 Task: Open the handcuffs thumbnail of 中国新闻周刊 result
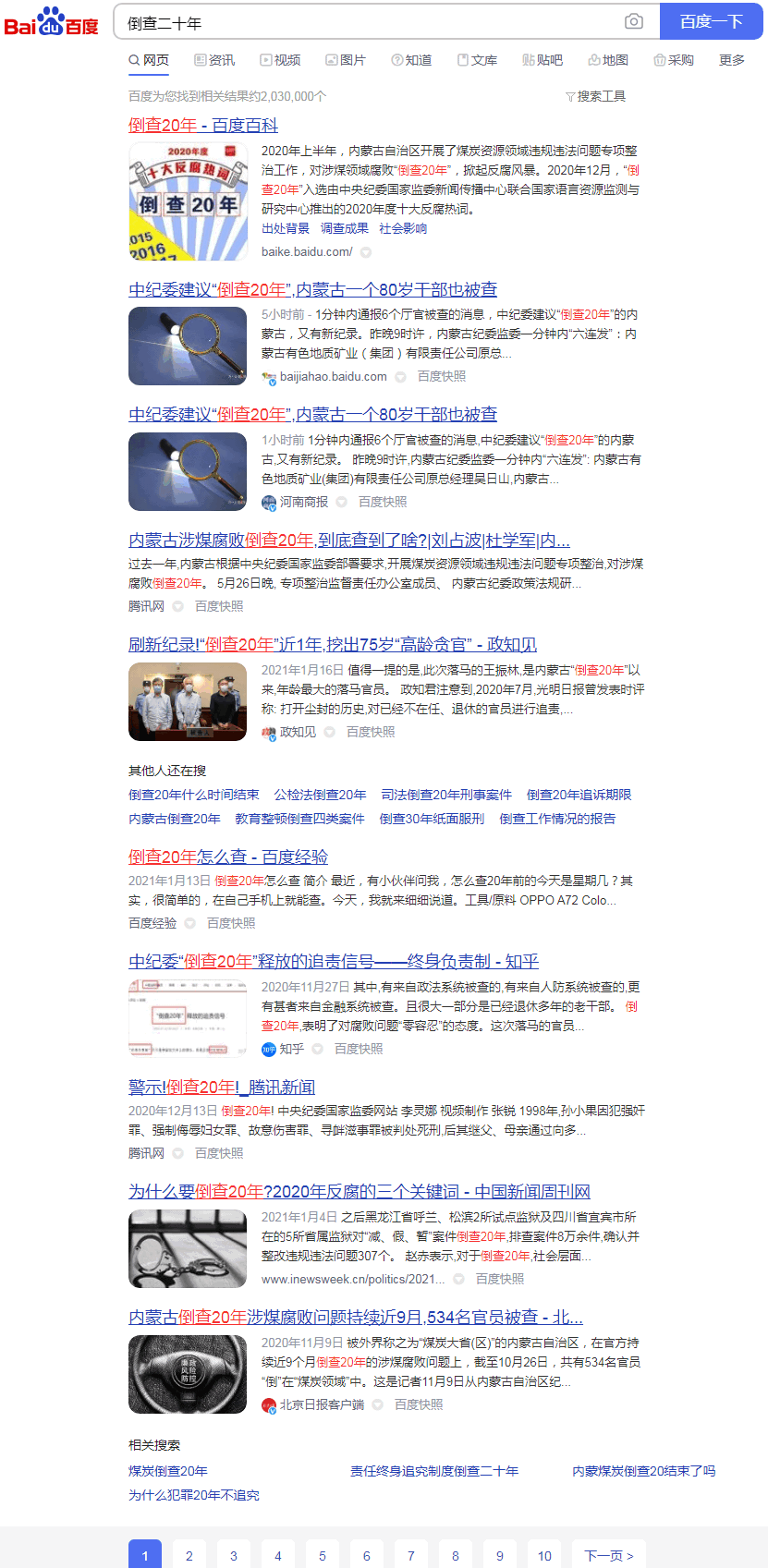[188, 1248]
